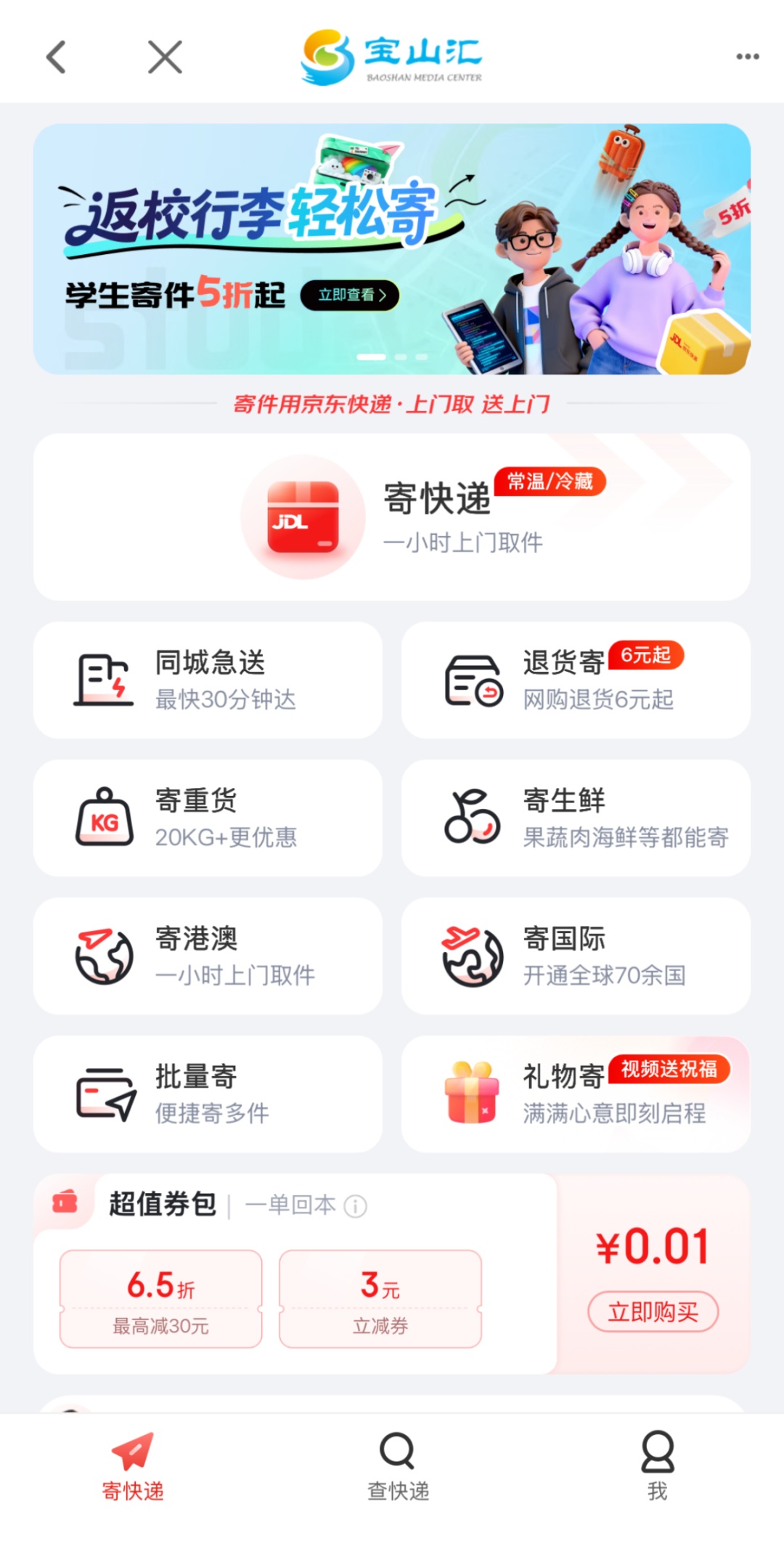Select 同城急送 express service

pos(208,680)
